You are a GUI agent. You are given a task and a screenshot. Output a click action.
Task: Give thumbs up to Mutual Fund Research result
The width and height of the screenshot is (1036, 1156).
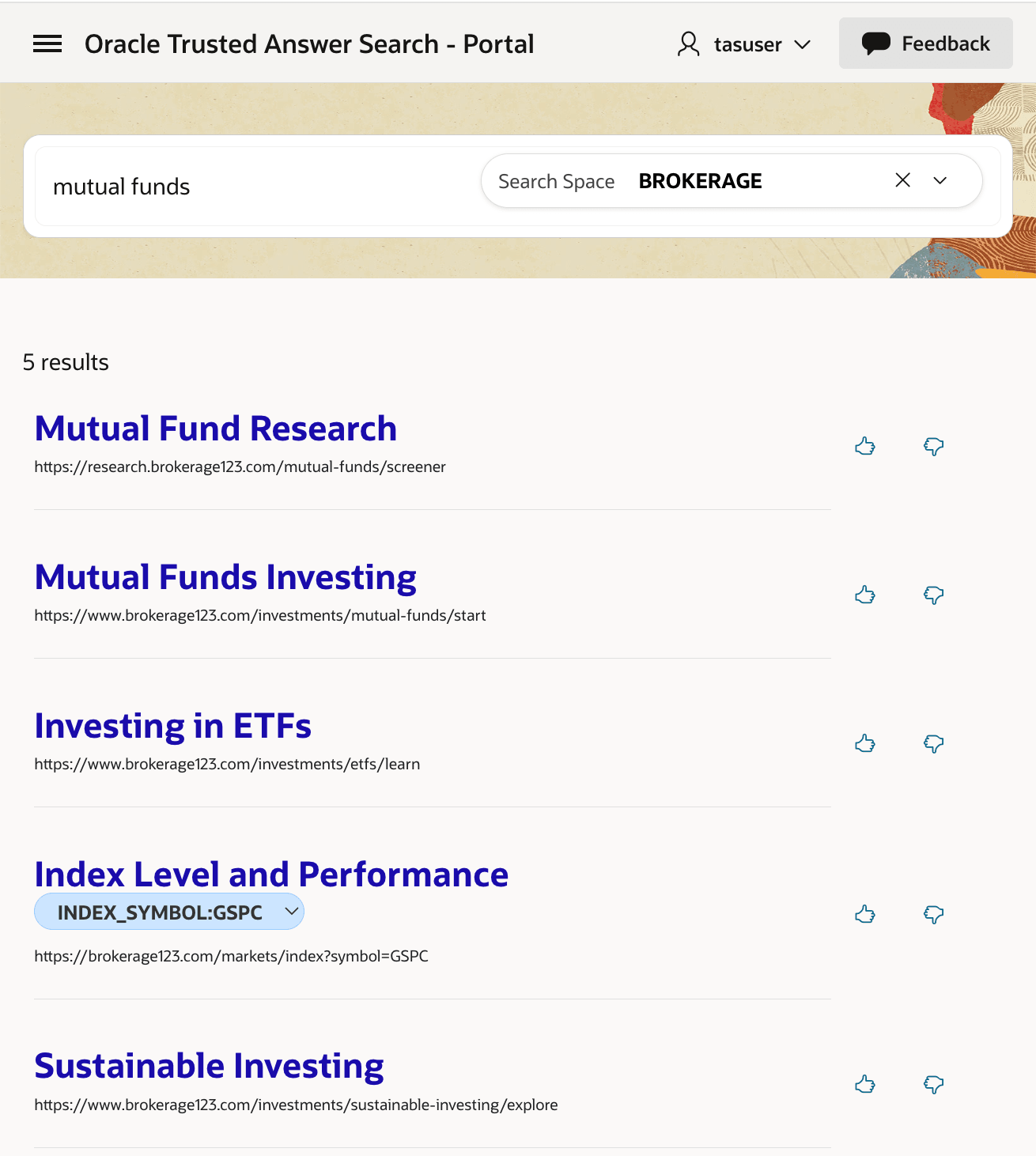(864, 446)
